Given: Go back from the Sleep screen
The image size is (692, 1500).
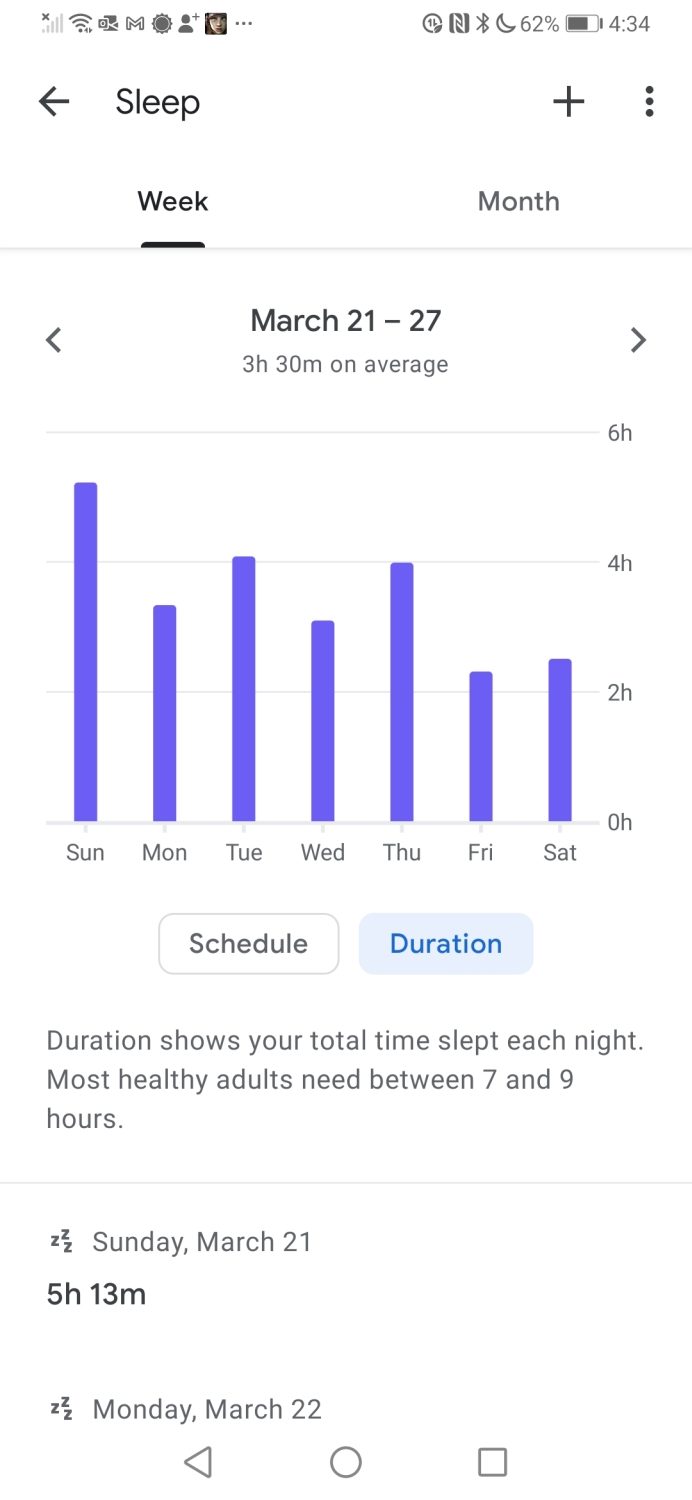Looking at the screenshot, I should tap(54, 101).
